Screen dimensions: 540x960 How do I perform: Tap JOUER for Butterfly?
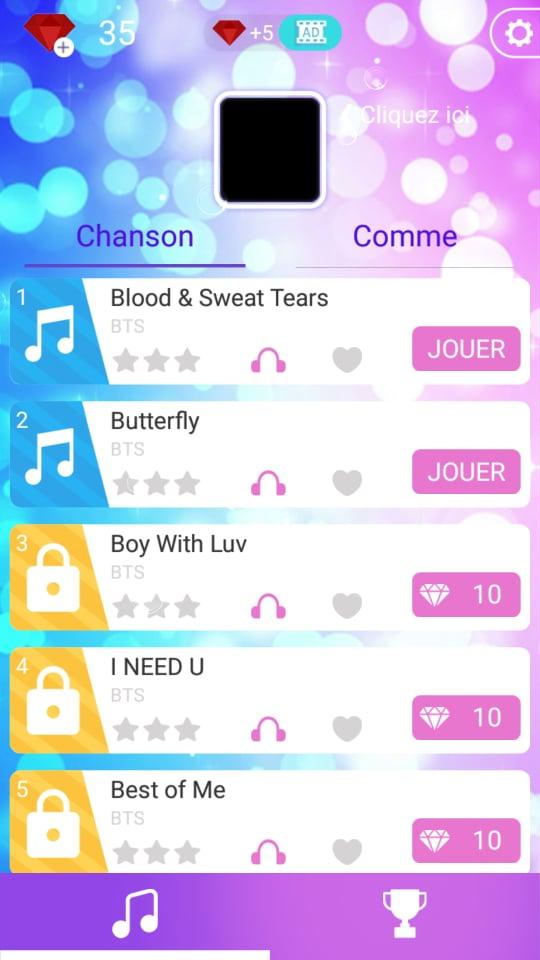tap(466, 472)
